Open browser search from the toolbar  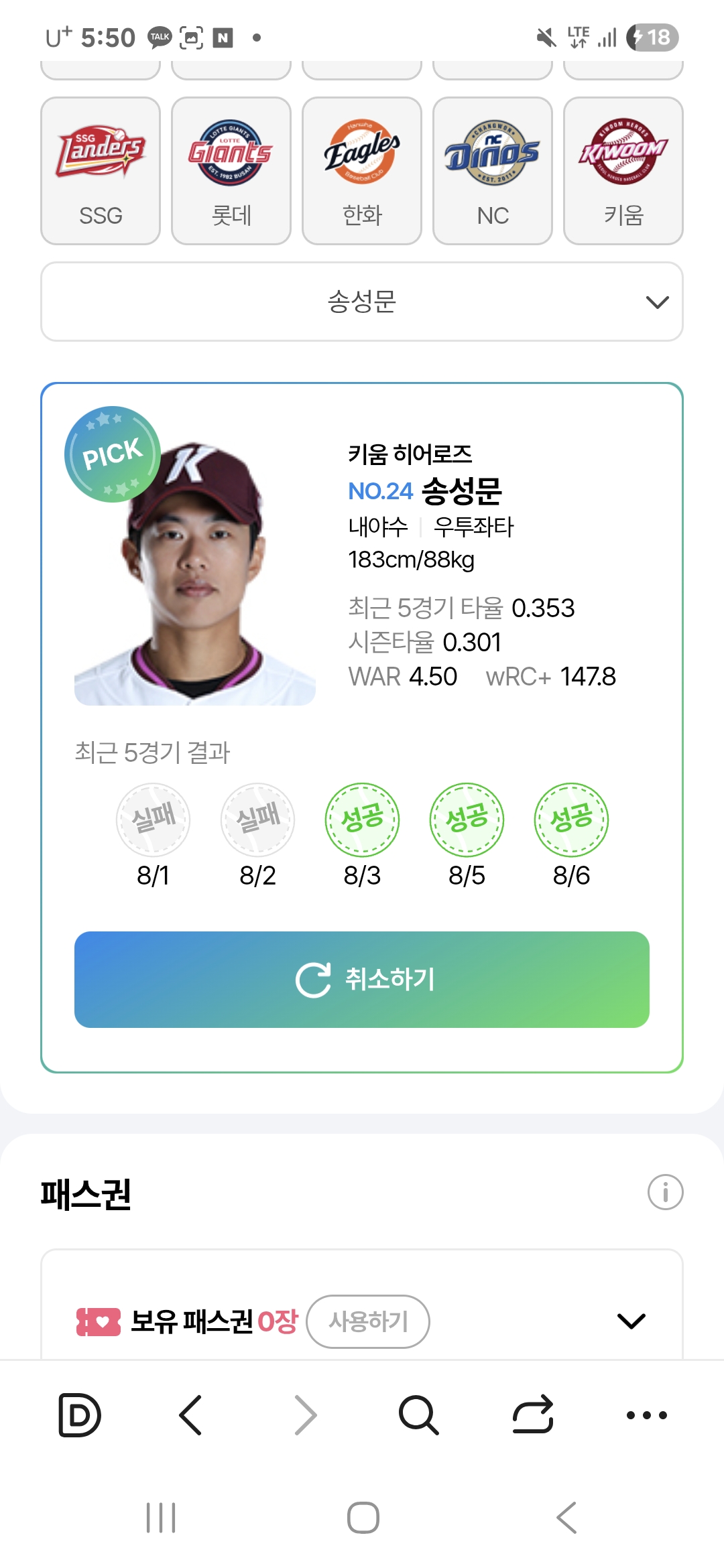pyautogui.click(x=419, y=1415)
